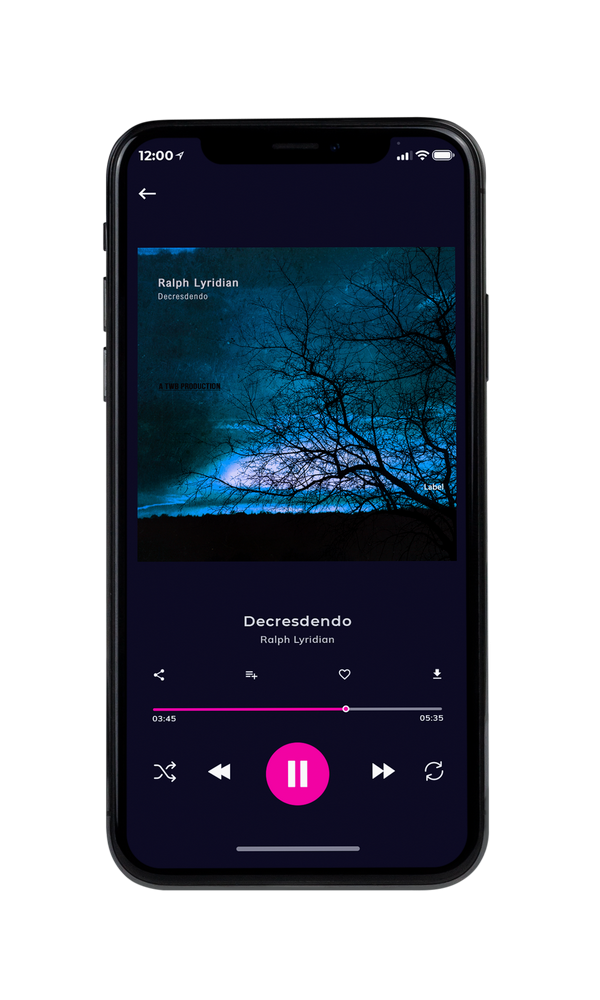Open the Ralph Lyridian album artwork
The height and width of the screenshot is (1000, 600).
point(297,404)
